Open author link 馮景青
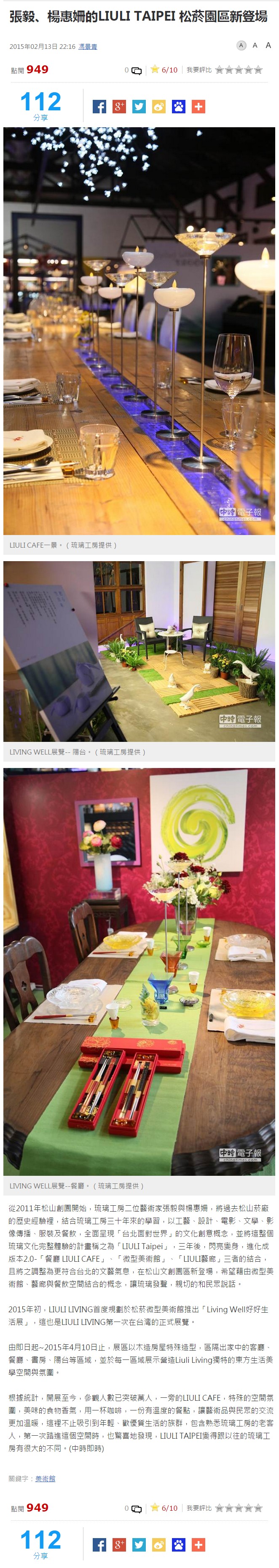Viewport: 279px width, 1568px height. pos(88,46)
